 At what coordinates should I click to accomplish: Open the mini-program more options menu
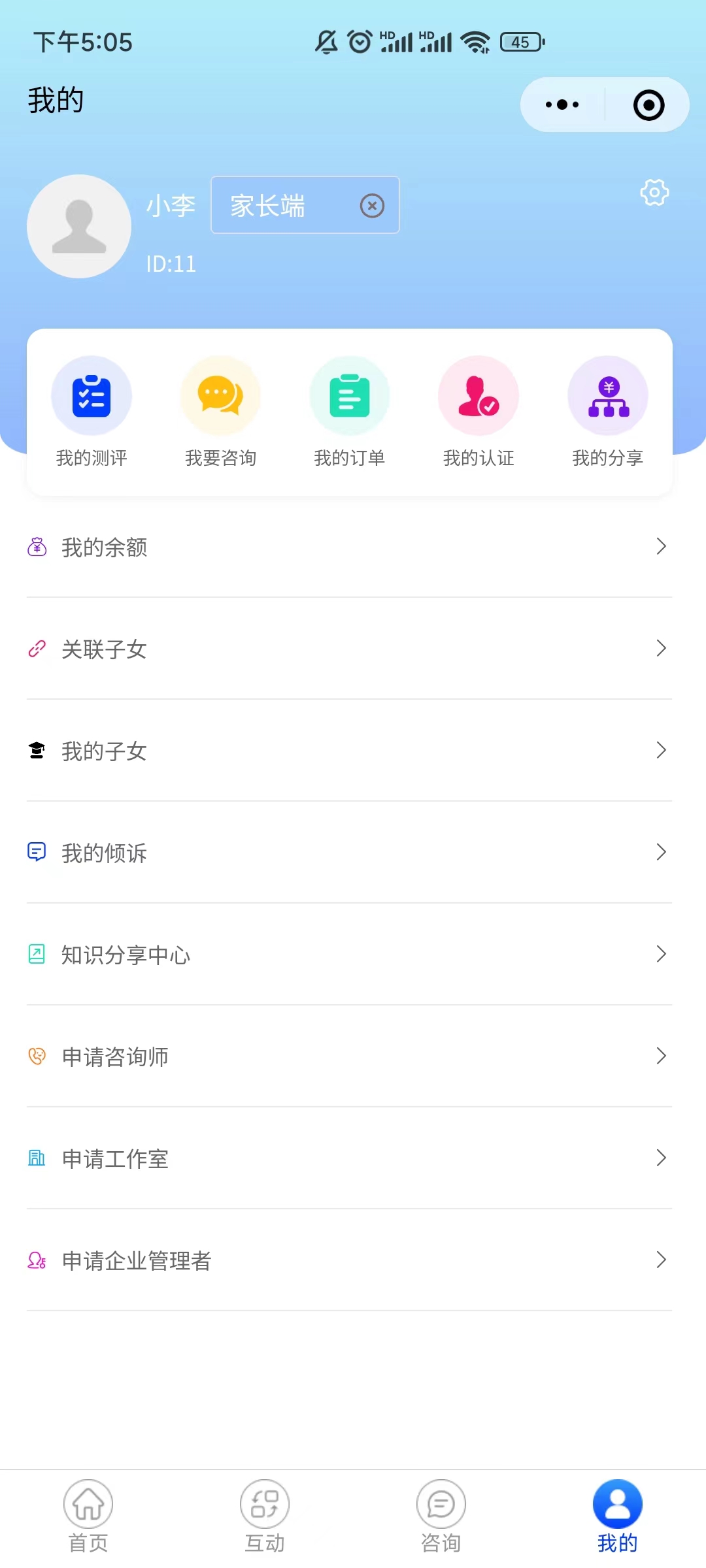coord(562,105)
